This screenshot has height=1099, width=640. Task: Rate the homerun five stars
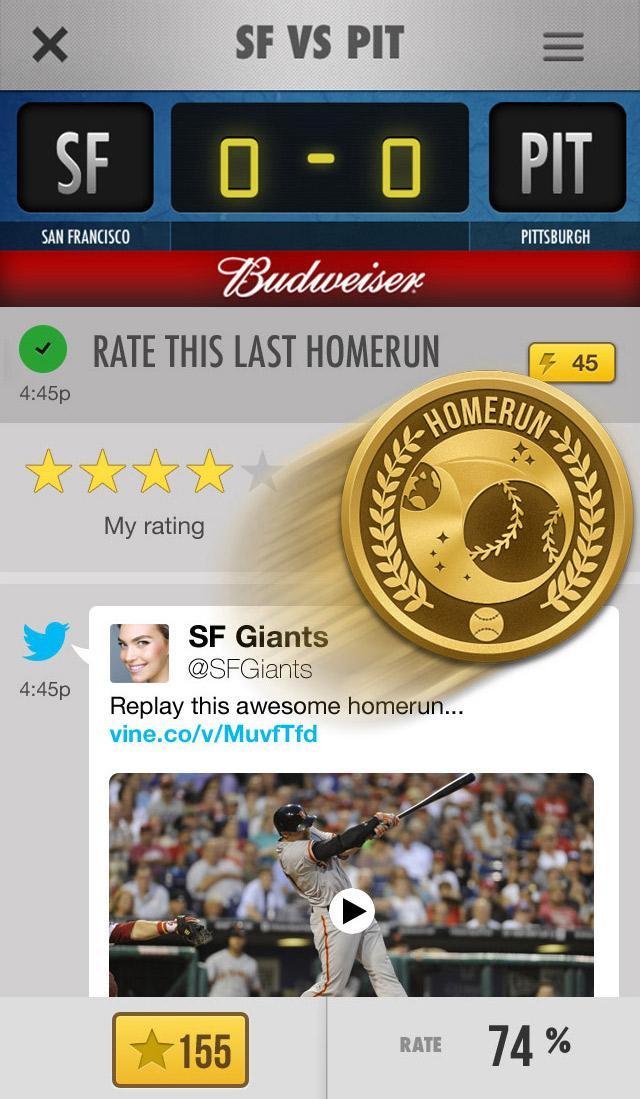click(x=262, y=472)
